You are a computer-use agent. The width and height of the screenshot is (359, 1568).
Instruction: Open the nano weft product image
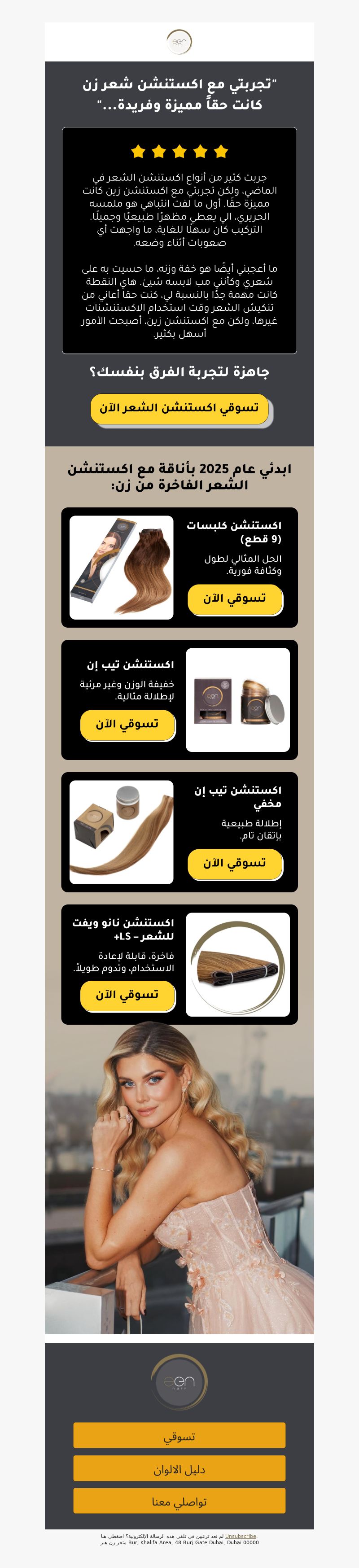pyautogui.click(x=237, y=964)
